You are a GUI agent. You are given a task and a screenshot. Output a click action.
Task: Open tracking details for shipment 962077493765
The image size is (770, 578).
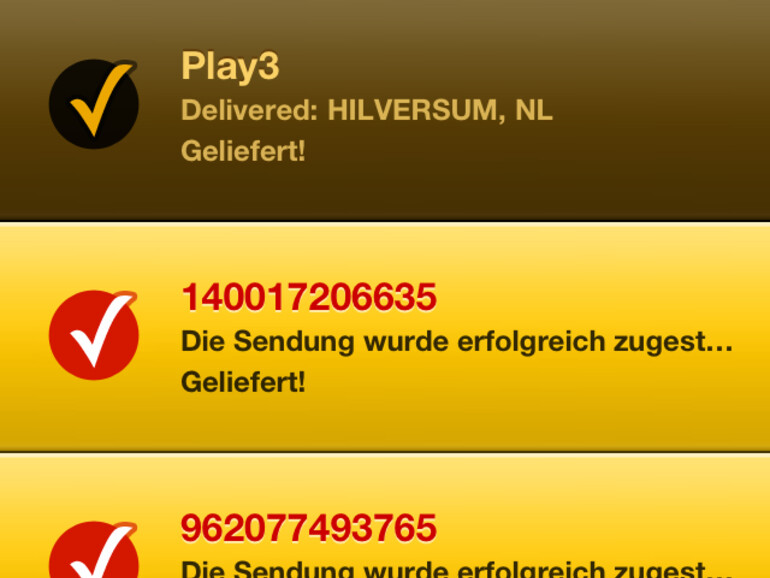[x=385, y=530]
